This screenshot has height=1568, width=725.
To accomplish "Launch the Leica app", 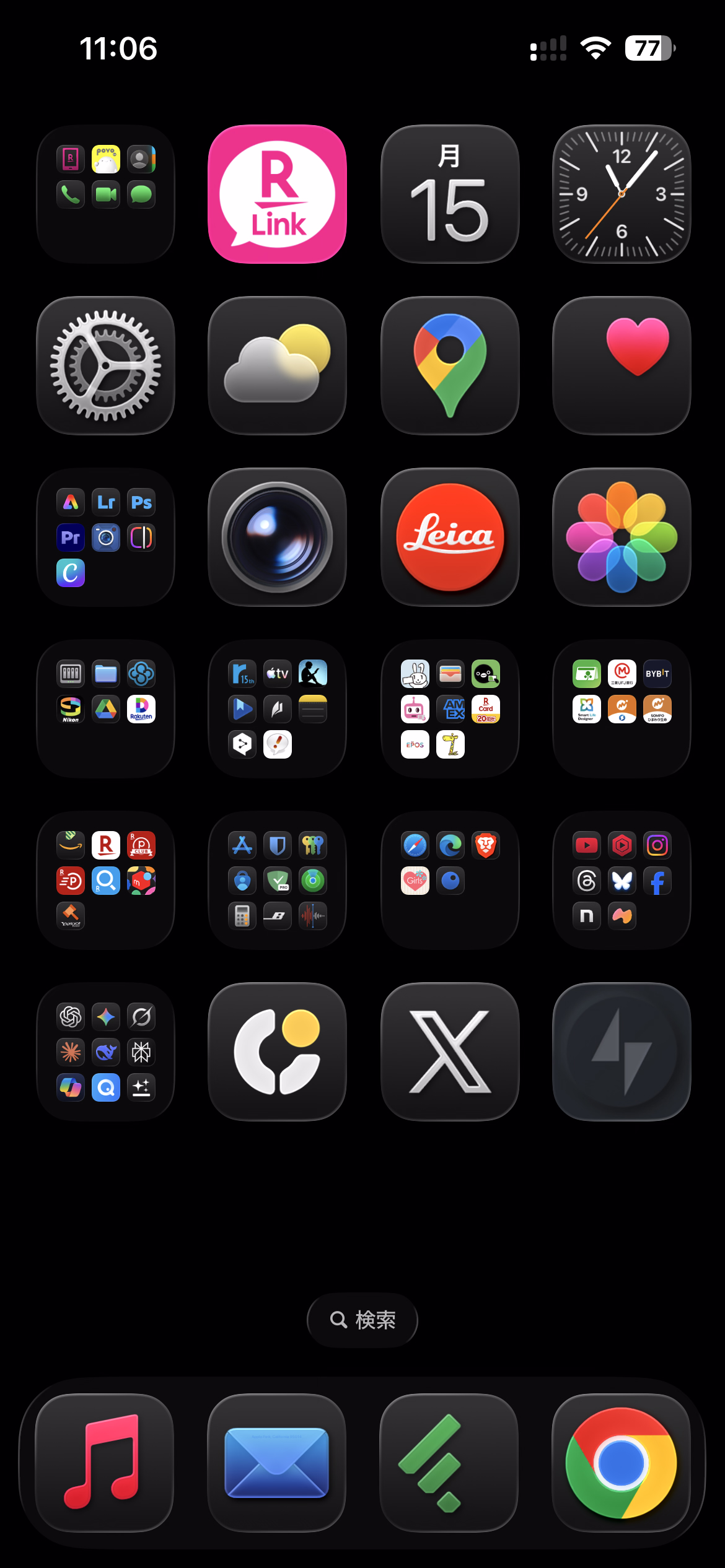I will click(x=449, y=537).
